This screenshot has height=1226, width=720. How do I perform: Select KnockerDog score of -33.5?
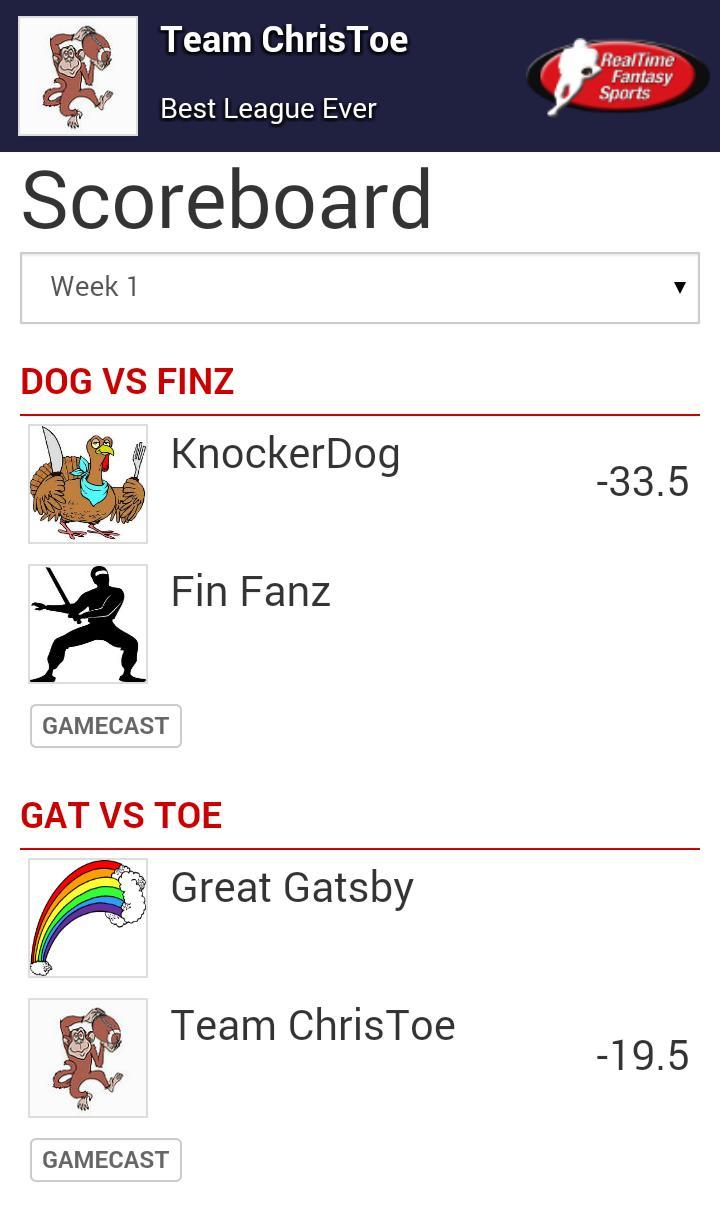point(643,481)
